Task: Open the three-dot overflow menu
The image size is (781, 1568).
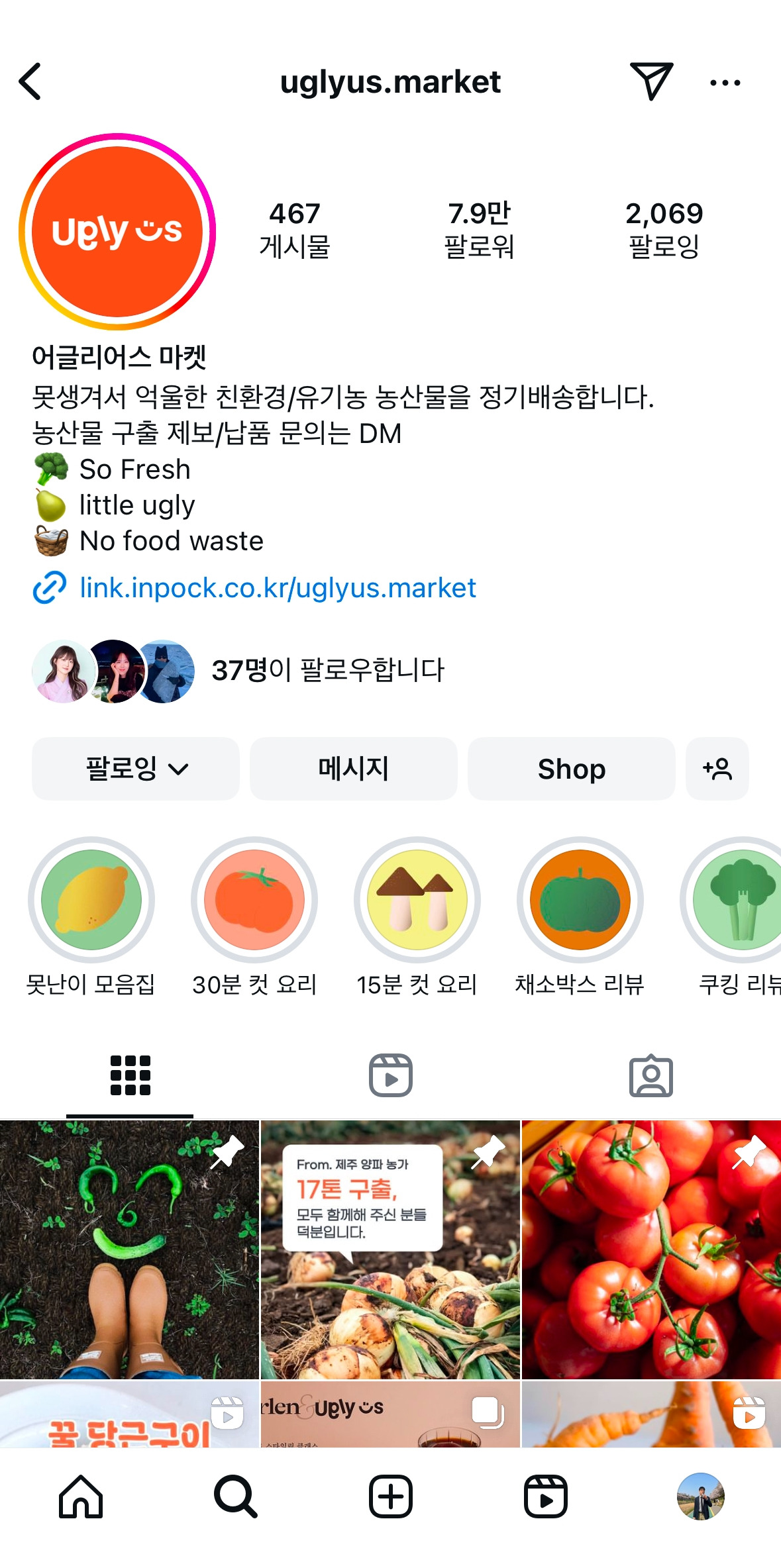Action: [x=725, y=83]
